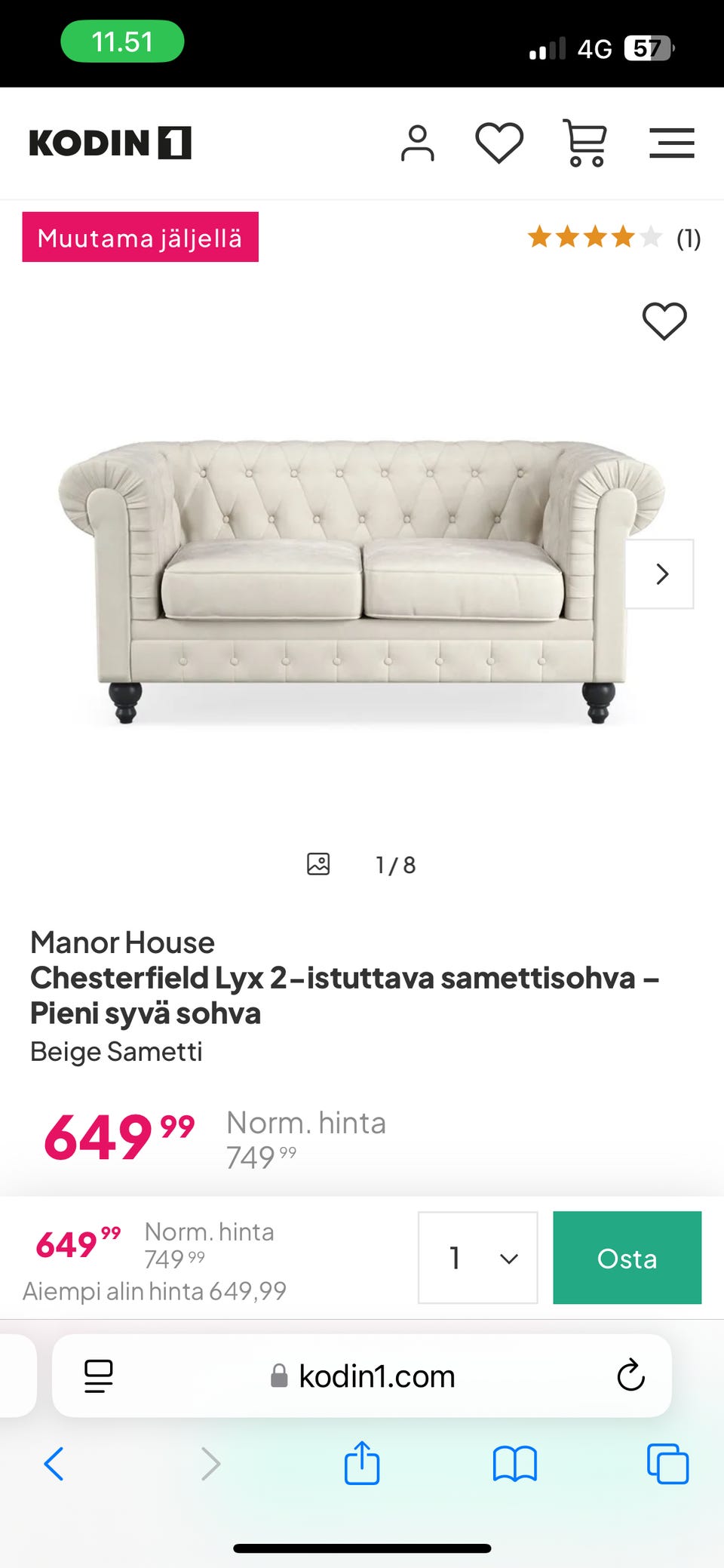Viewport: 724px width, 1568px height.
Task: Open the shopping cart
Action: [x=585, y=143]
